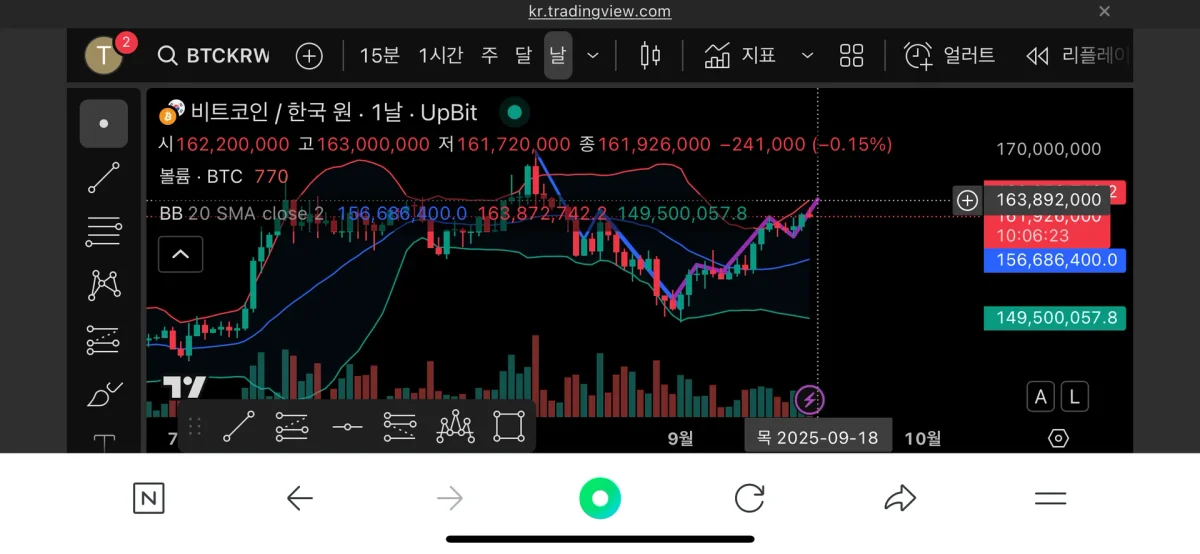
Task: Switch to the 15분 timeframe
Action: click(x=379, y=56)
